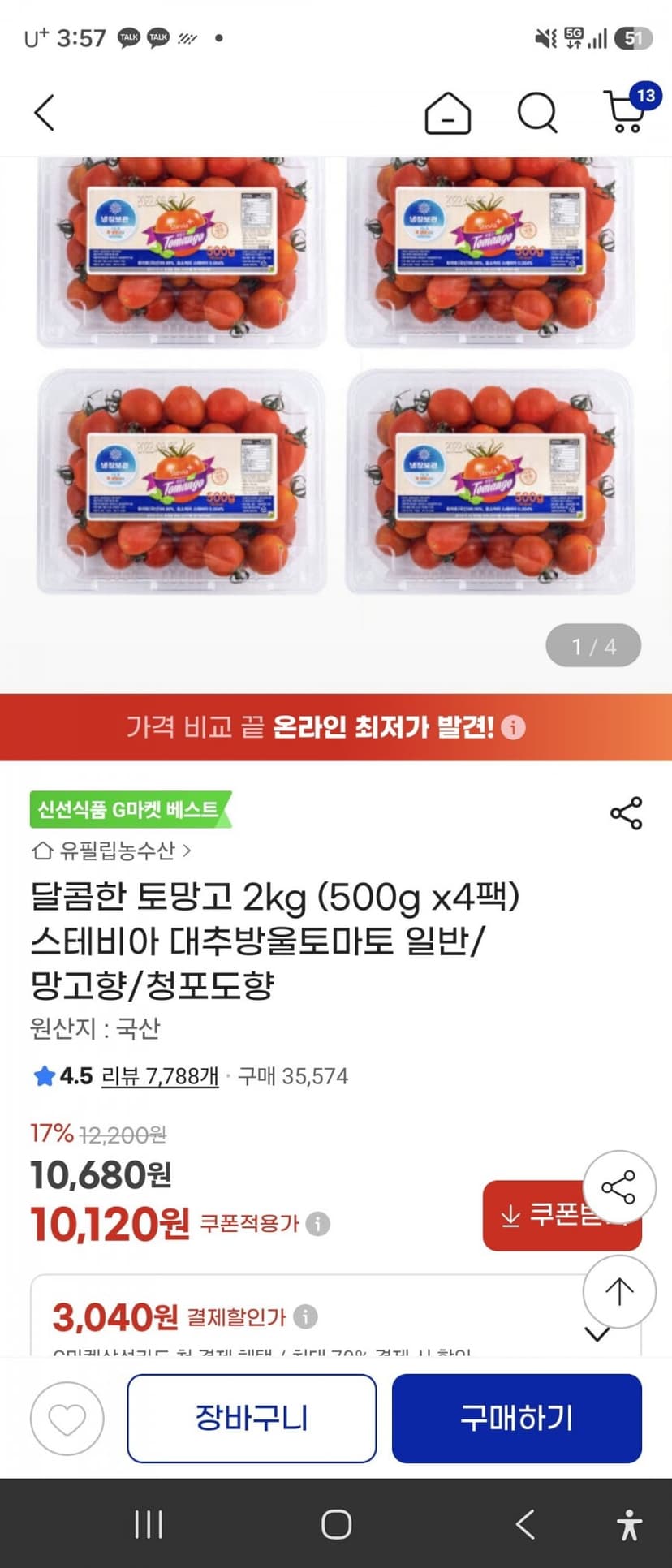Open the home icon in the header
Image resolution: width=672 pixels, height=1568 pixels.
pos(448,112)
